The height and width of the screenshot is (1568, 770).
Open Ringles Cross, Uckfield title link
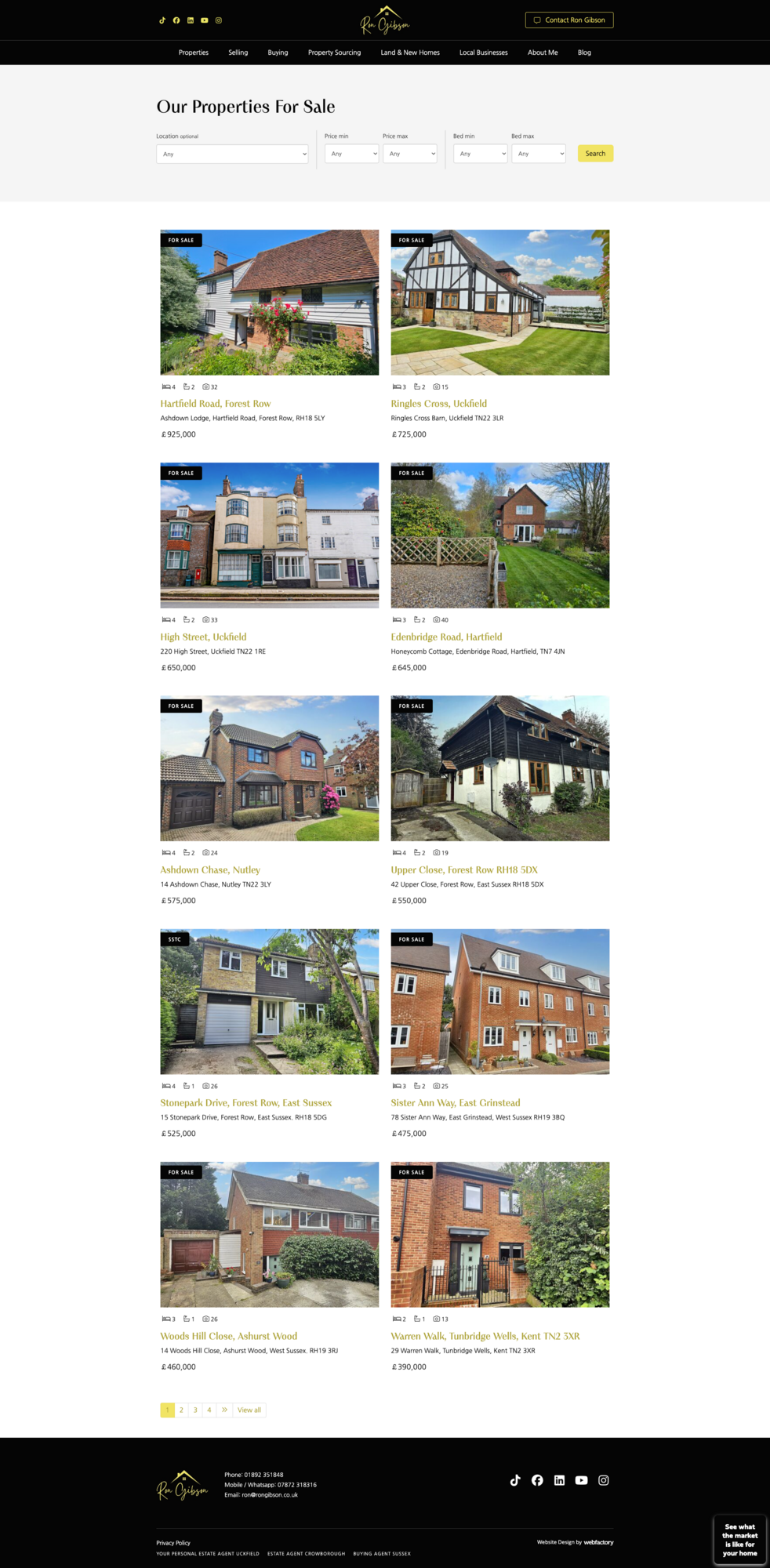click(x=438, y=404)
